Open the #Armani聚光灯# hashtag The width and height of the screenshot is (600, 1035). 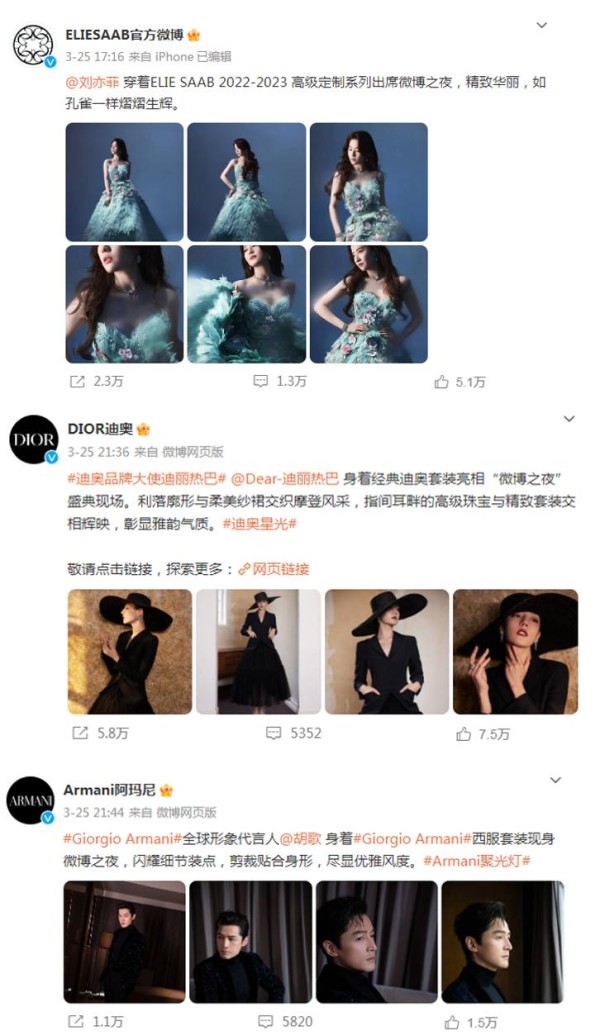click(x=476, y=860)
